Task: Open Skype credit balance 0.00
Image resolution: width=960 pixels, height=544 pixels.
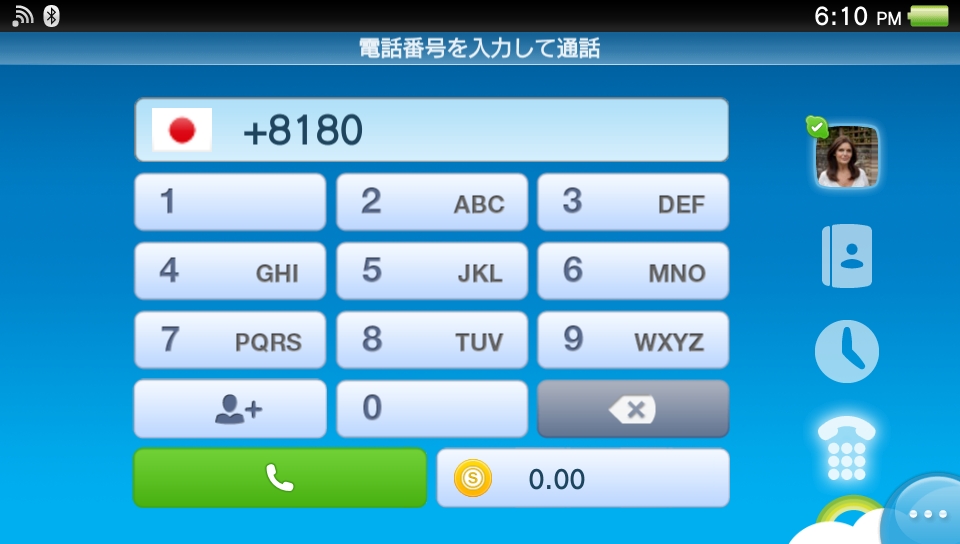Action: [583, 478]
